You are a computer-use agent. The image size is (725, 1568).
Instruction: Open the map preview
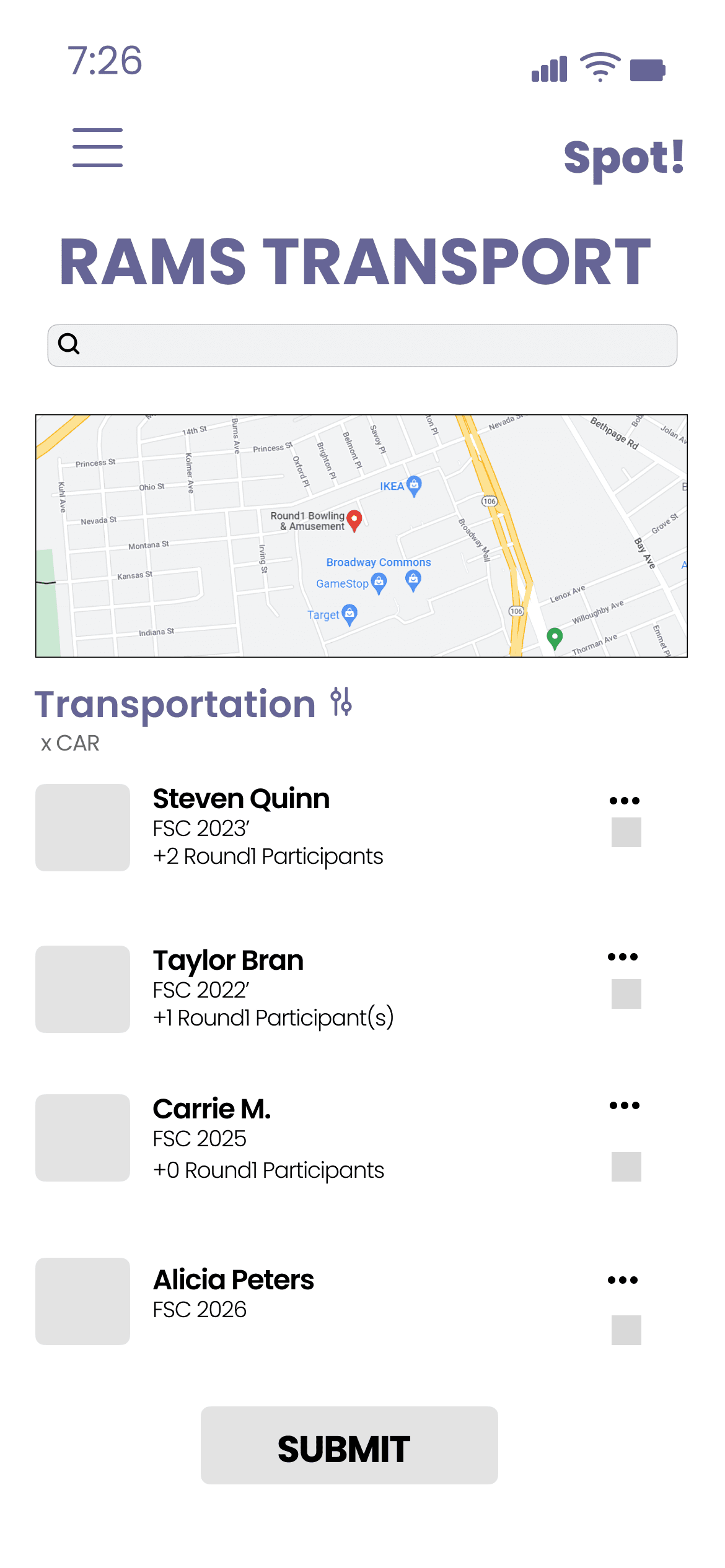[x=361, y=536]
